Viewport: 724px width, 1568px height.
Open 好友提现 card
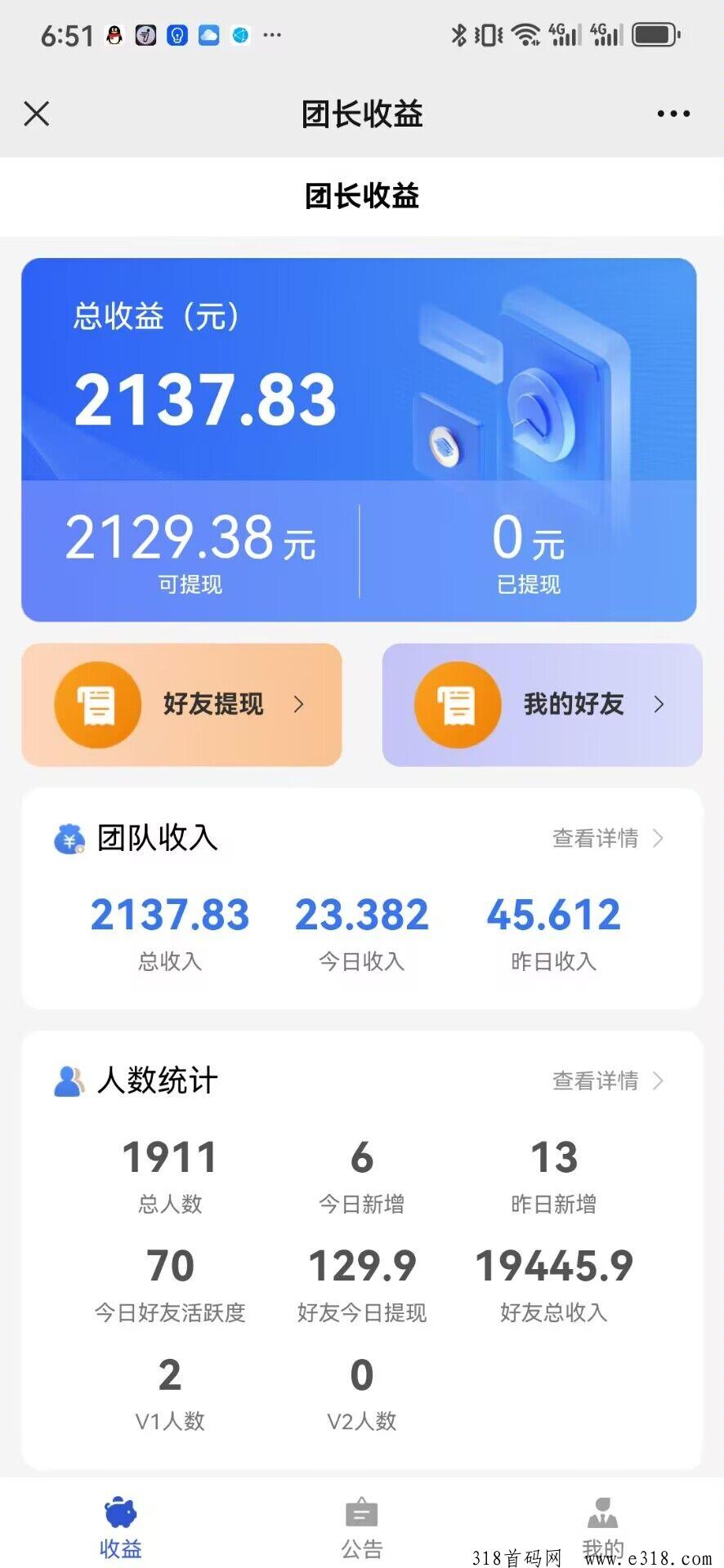click(181, 704)
